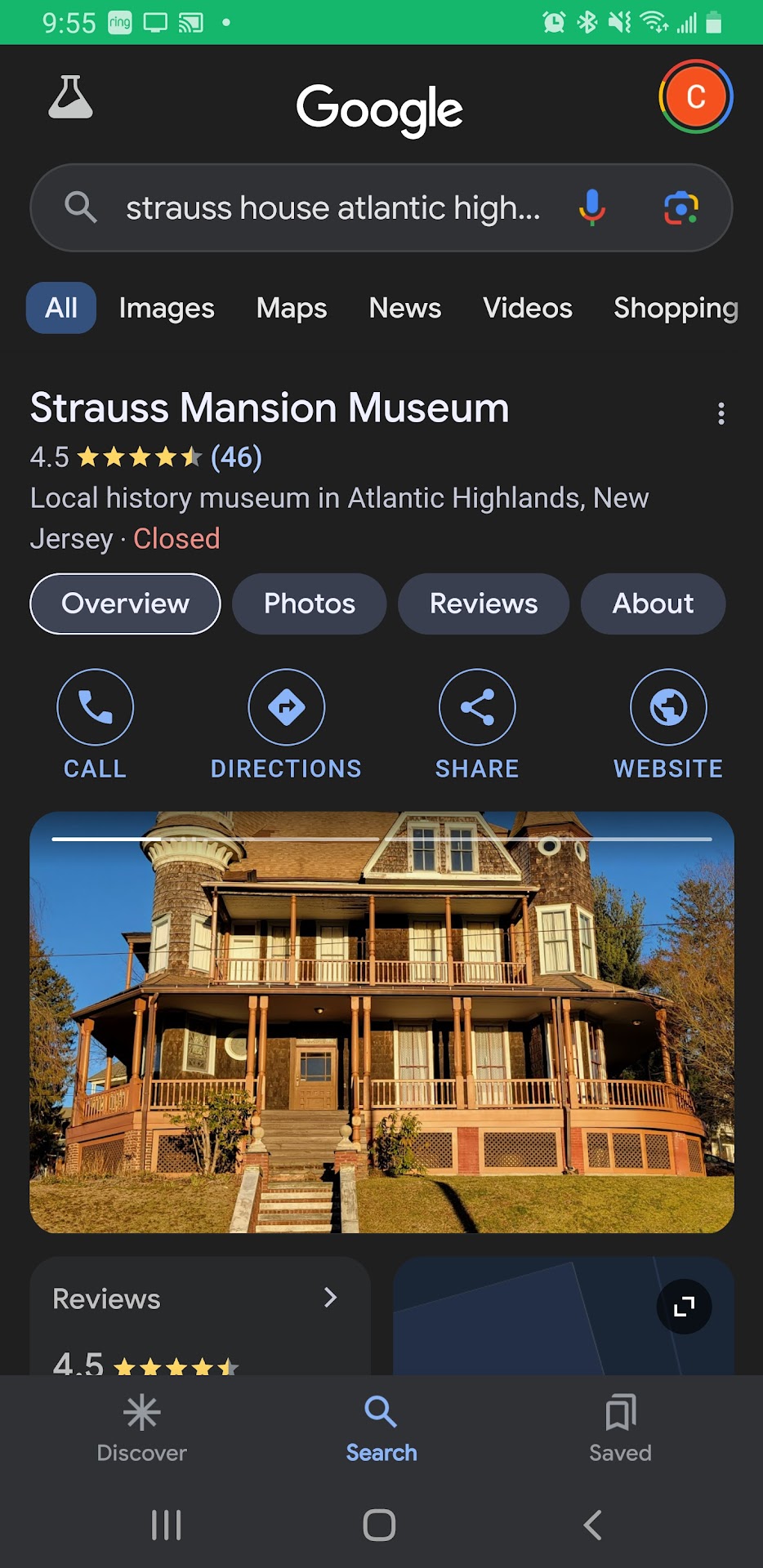Open the overflow menu for Strauss Mansion Museum
Screen dimensions: 763x1568
click(x=721, y=413)
